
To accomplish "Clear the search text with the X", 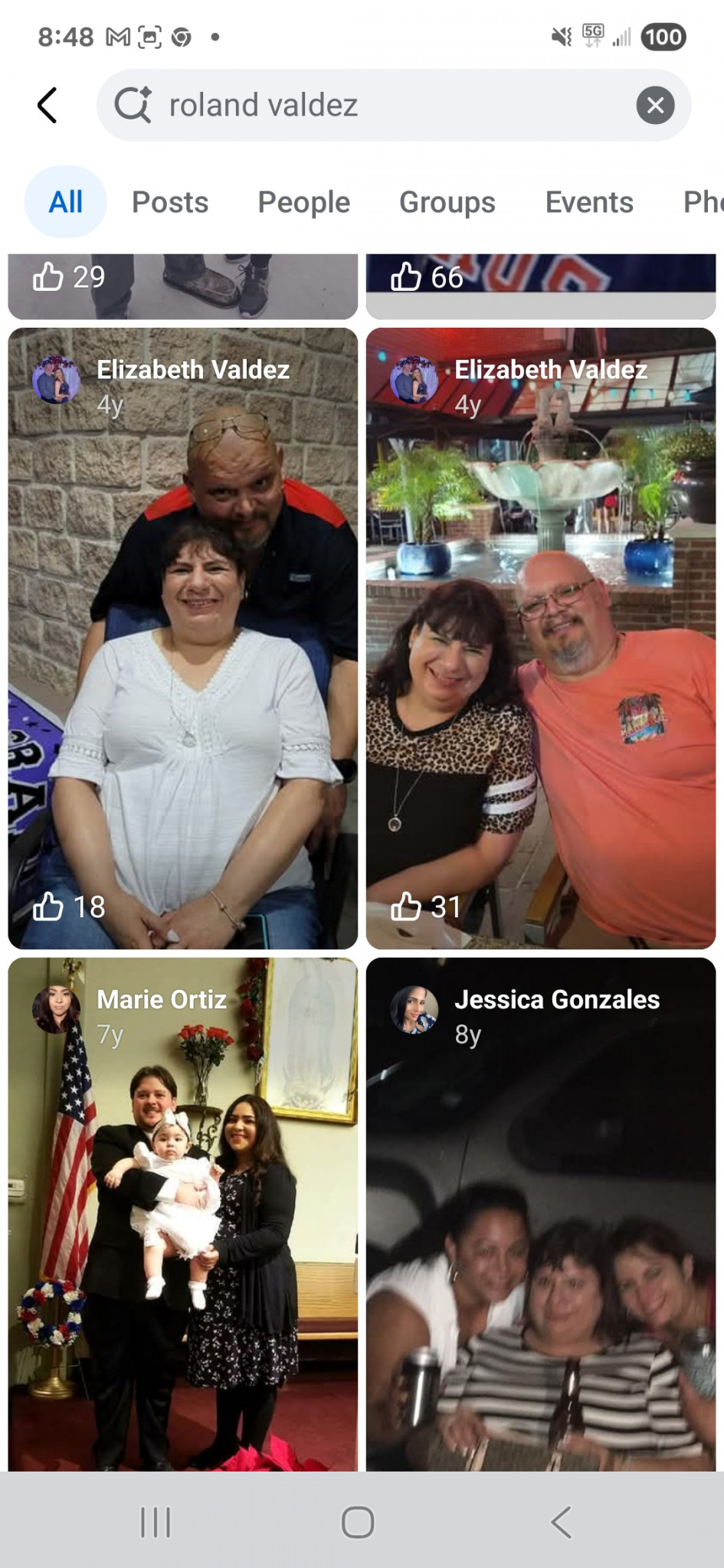I will coord(655,105).
